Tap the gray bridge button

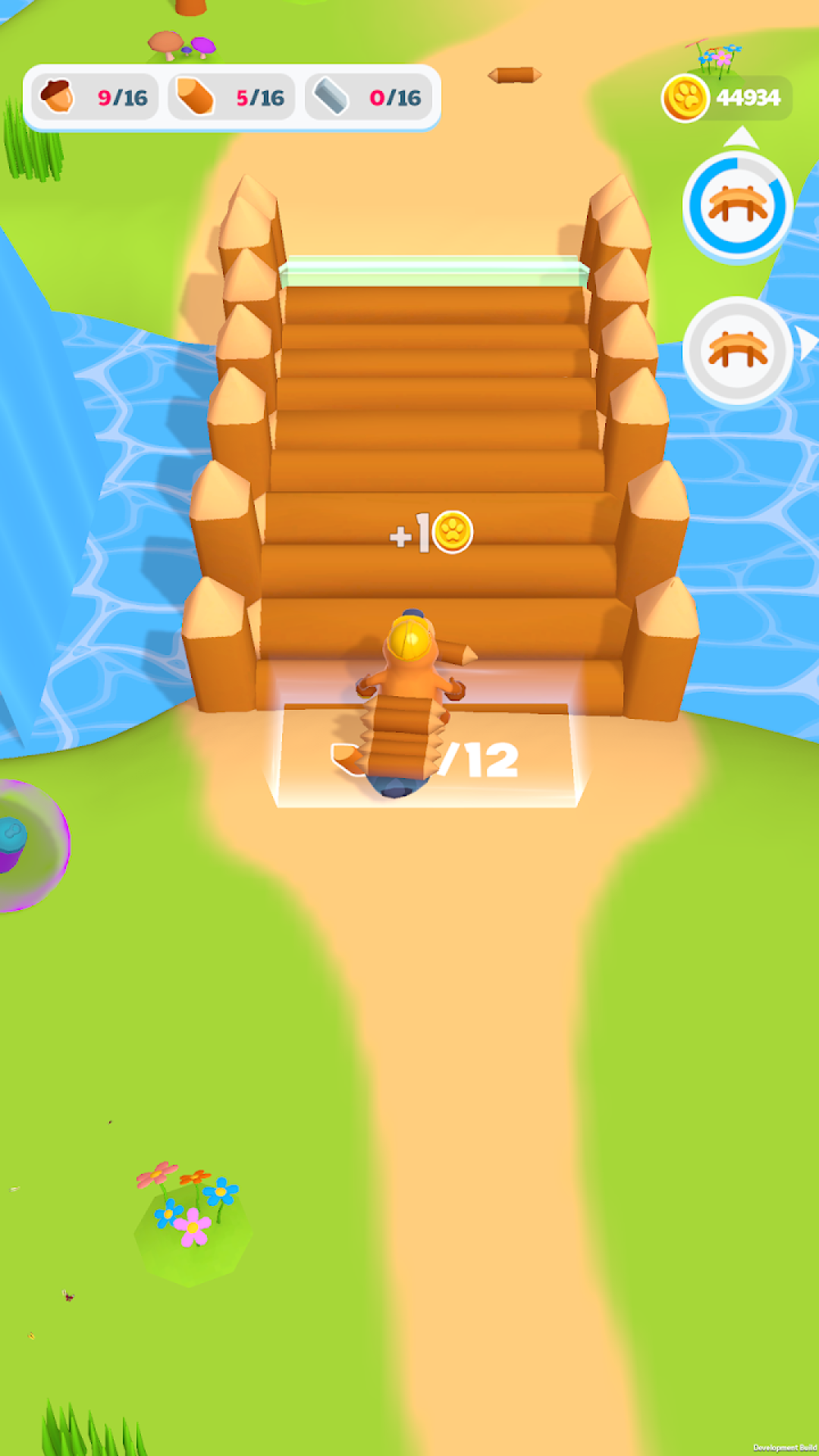(x=737, y=351)
